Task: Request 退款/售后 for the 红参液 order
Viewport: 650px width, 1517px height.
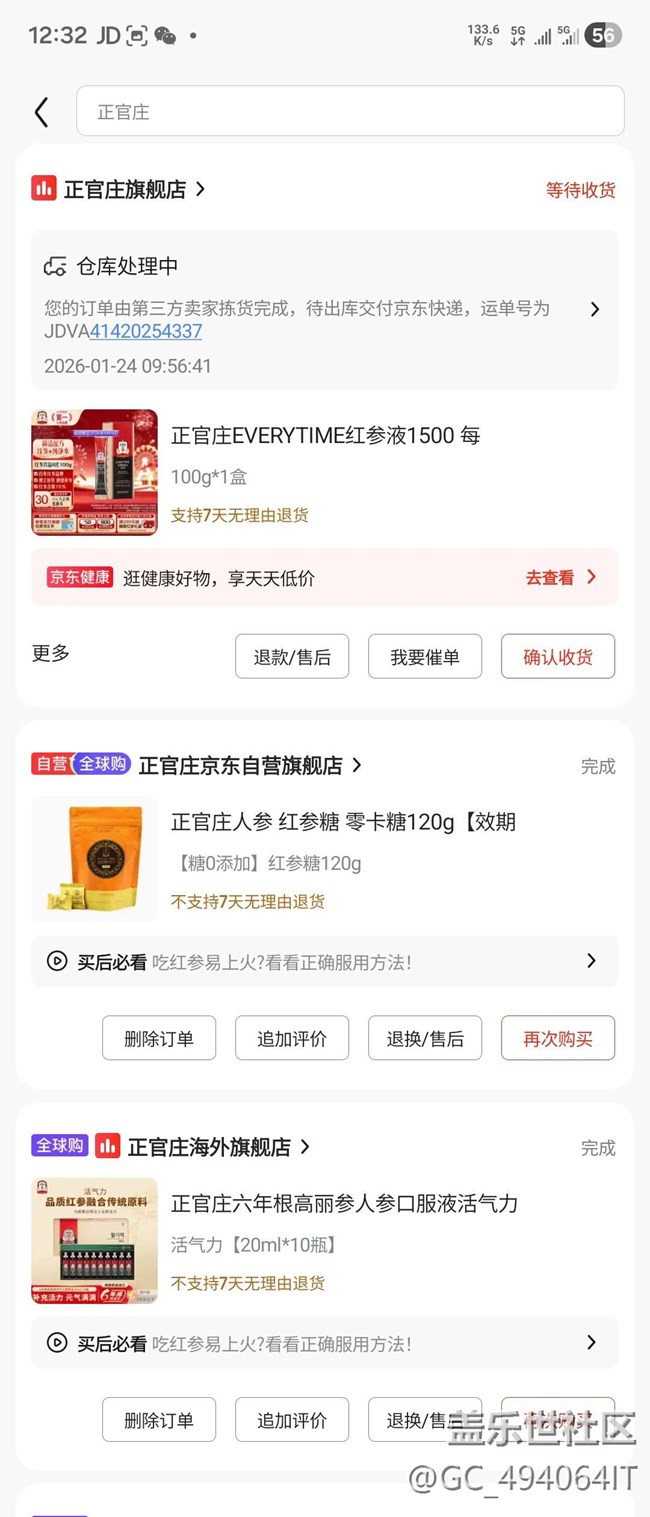Action: click(x=292, y=657)
